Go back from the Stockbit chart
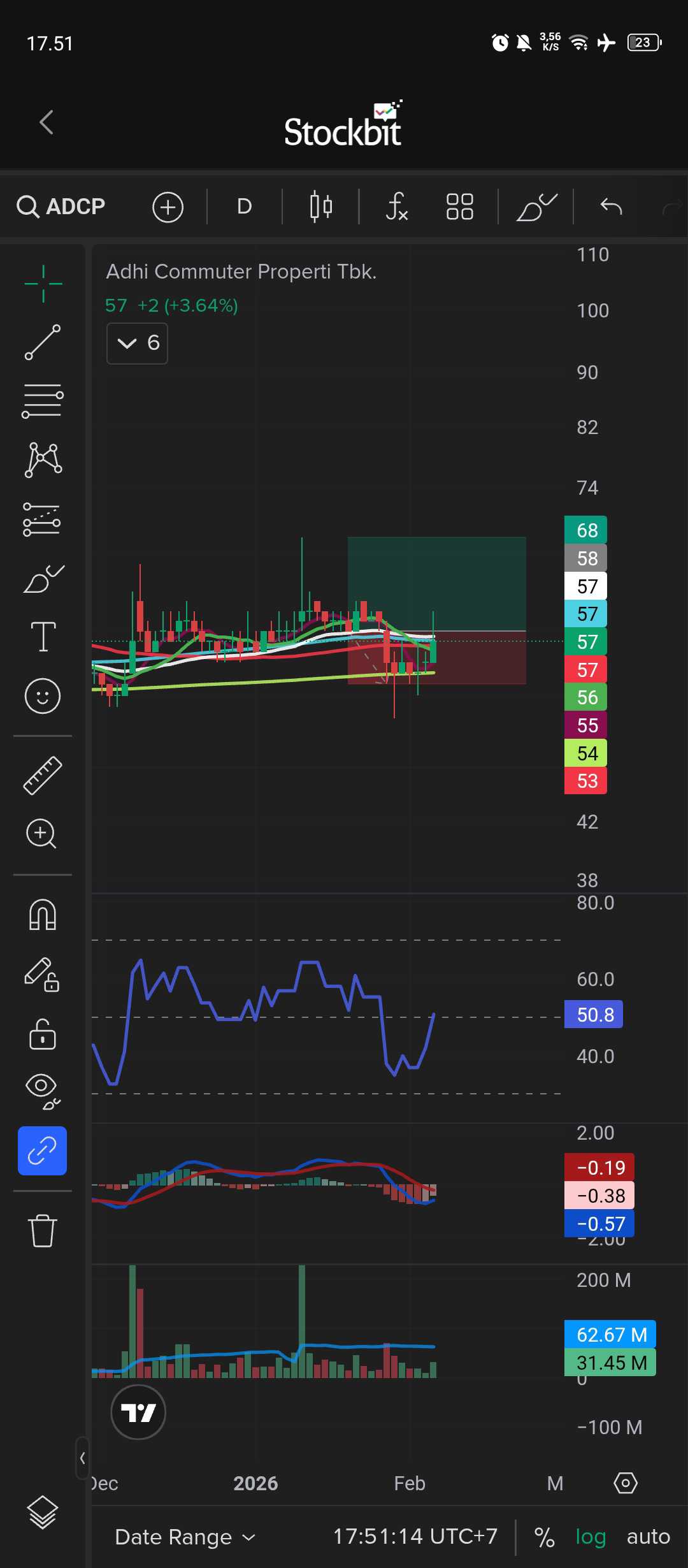Viewport: 688px width, 1568px height. [x=46, y=122]
